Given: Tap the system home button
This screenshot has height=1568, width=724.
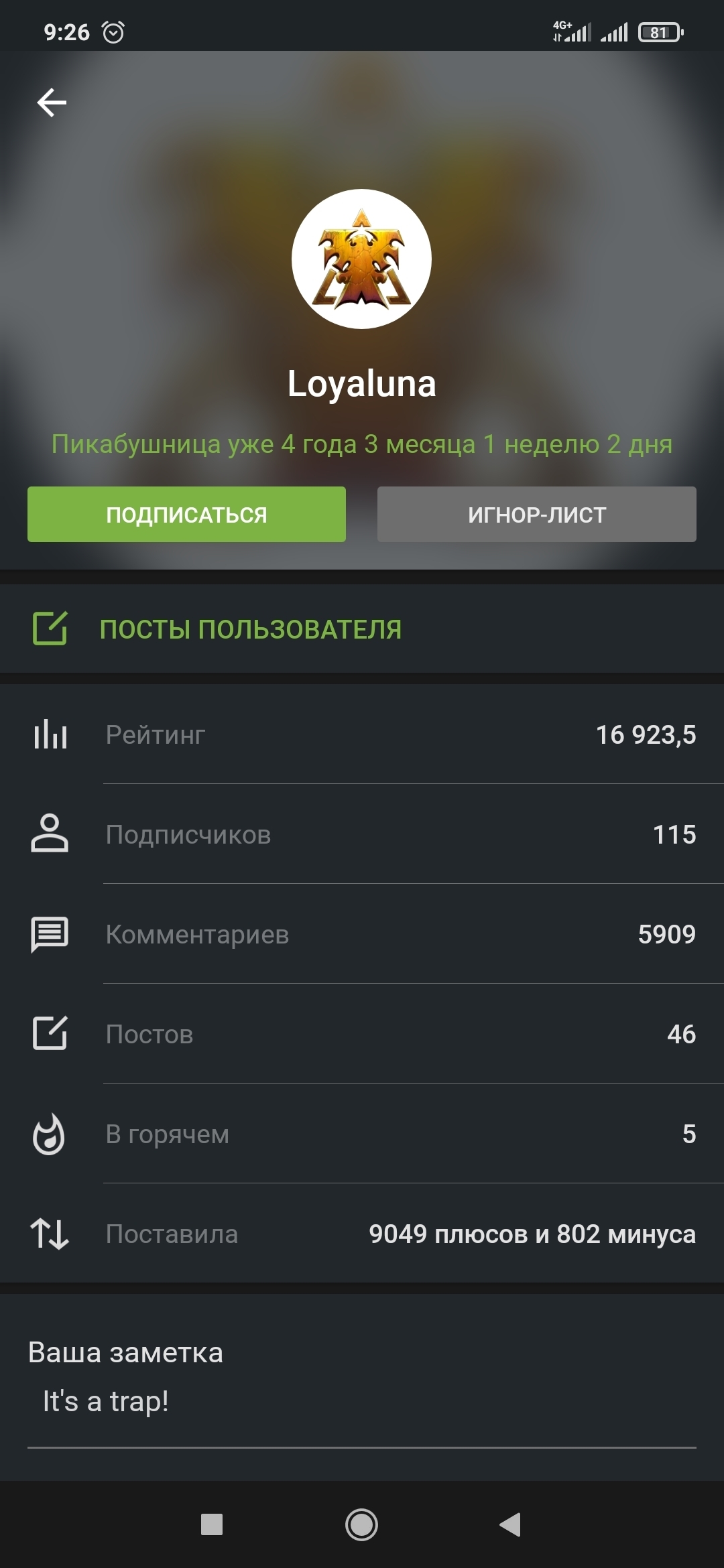Looking at the screenshot, I should (x=361, y=1525).
